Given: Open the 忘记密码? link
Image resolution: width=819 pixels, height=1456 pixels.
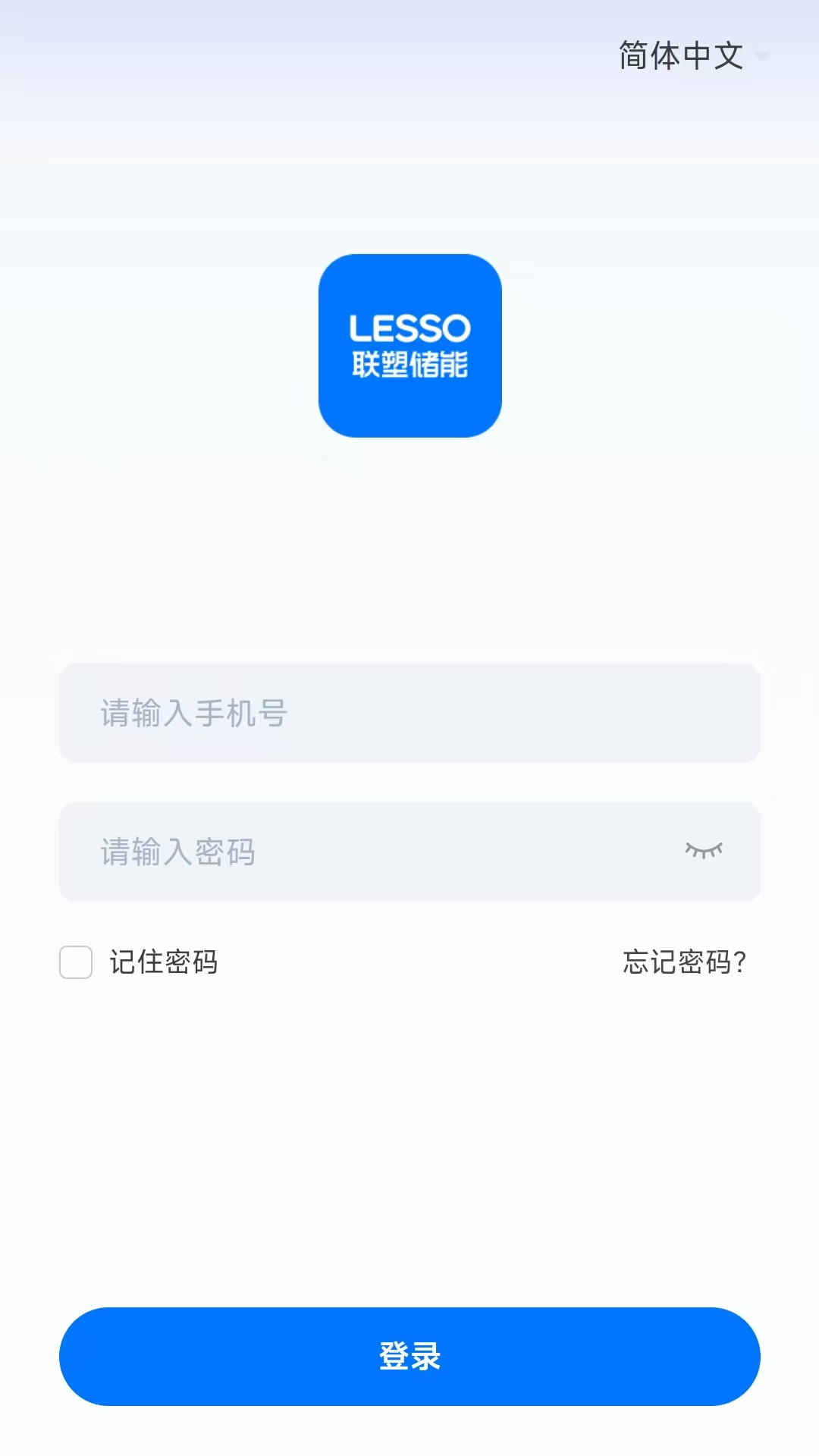Looking at the screenshot, I should click(x=684, y=962).
